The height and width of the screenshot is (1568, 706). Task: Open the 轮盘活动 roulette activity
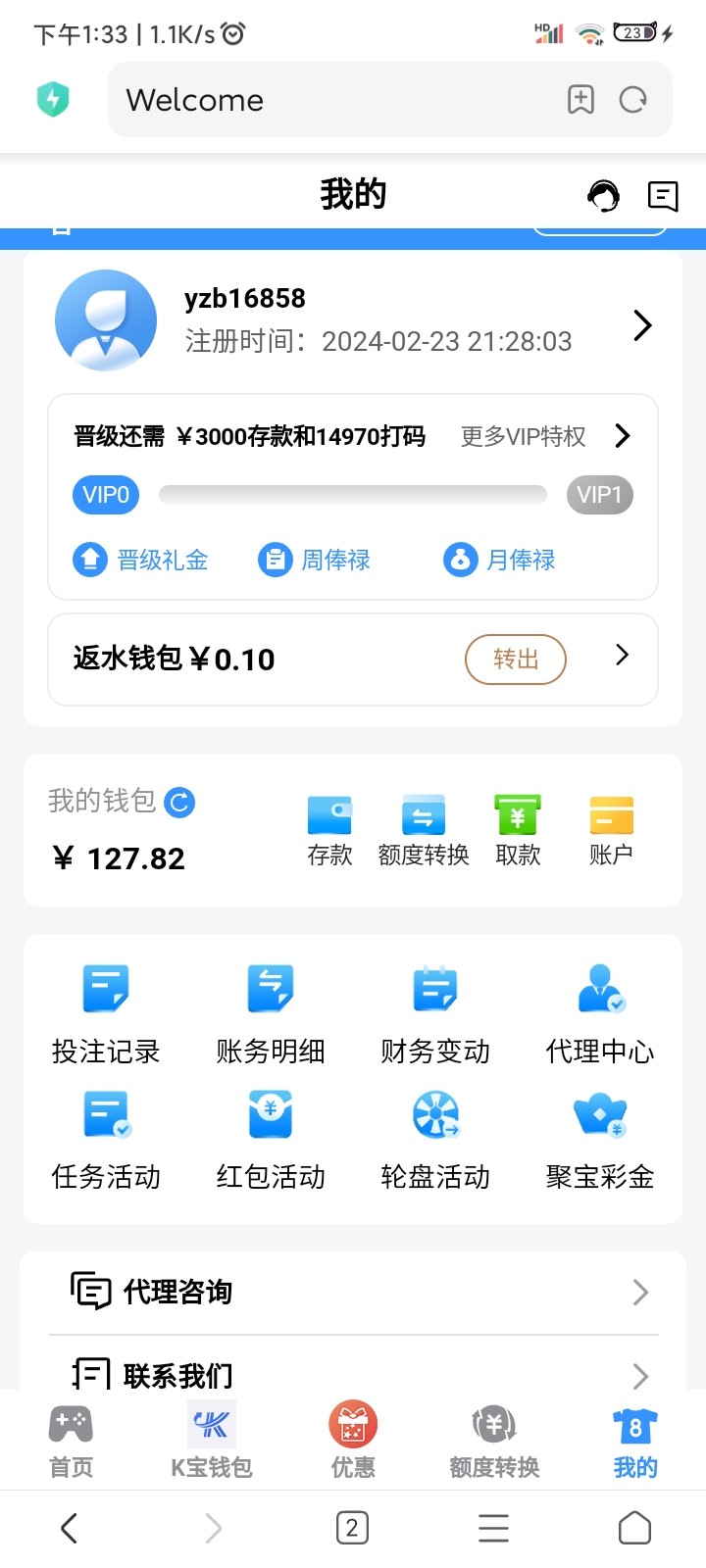[434, 1137]
